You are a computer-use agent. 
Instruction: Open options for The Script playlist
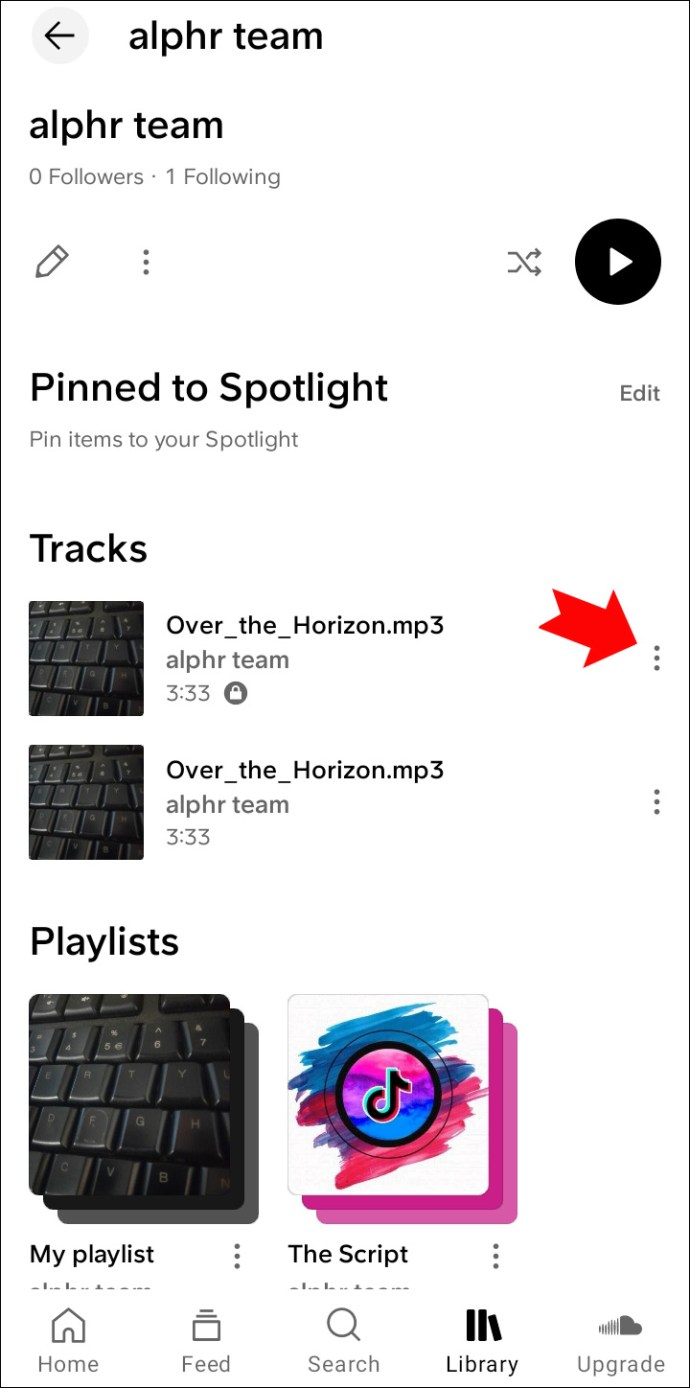pos(496,1255)
